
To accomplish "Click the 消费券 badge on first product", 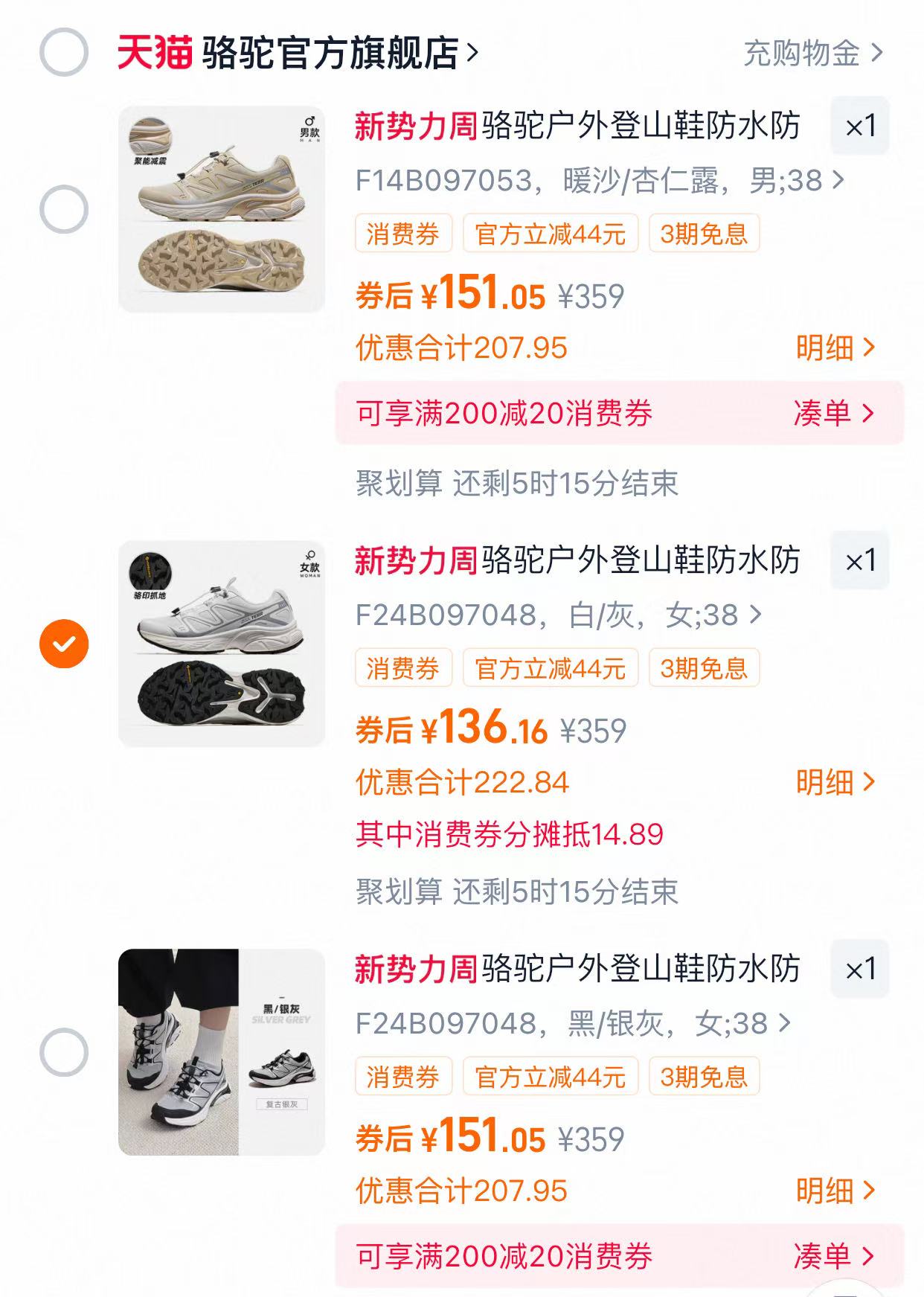I will click(x=402, y=234).
